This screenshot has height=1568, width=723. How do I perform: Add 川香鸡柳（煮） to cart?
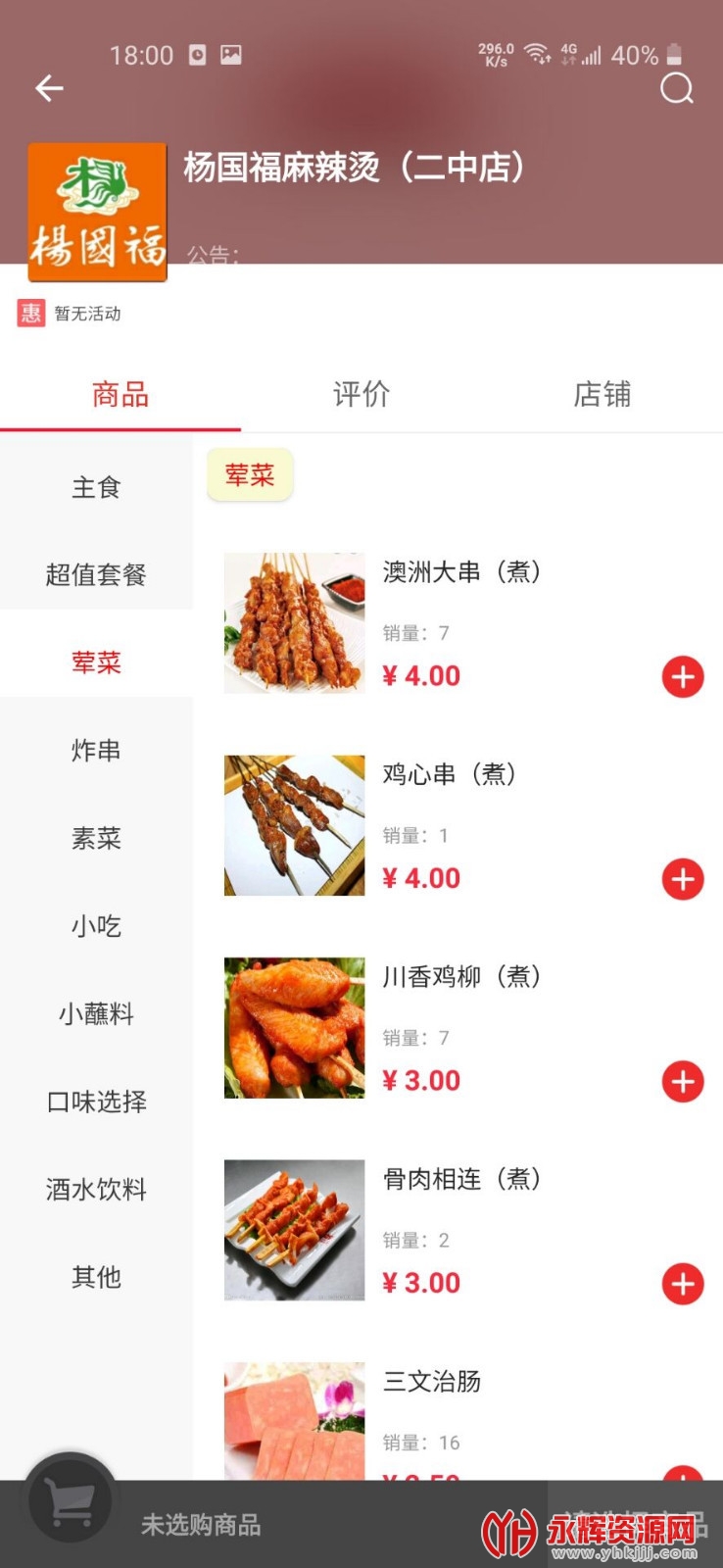point(683,1082)
